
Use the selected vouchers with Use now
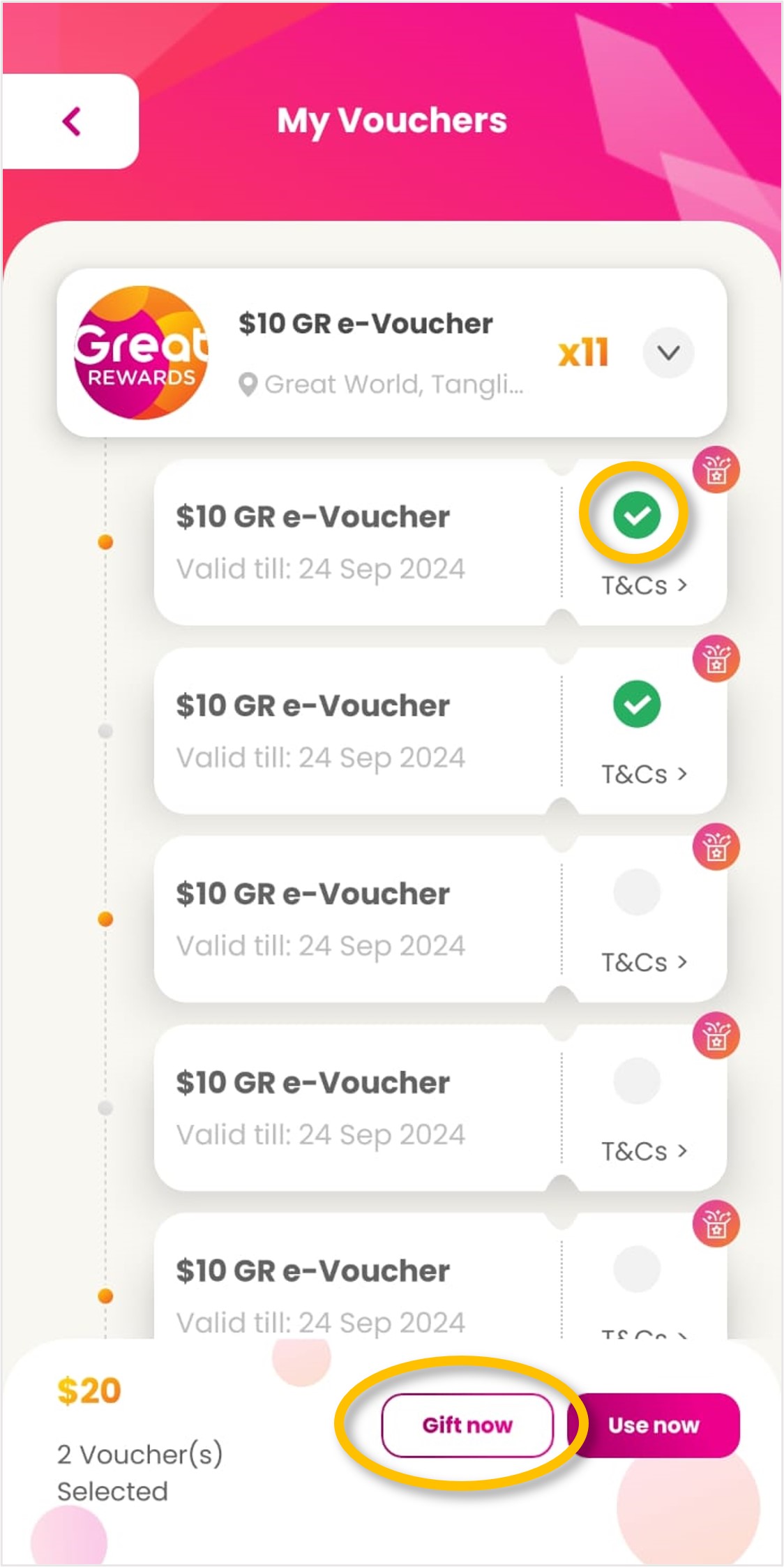click(654, 1425)
